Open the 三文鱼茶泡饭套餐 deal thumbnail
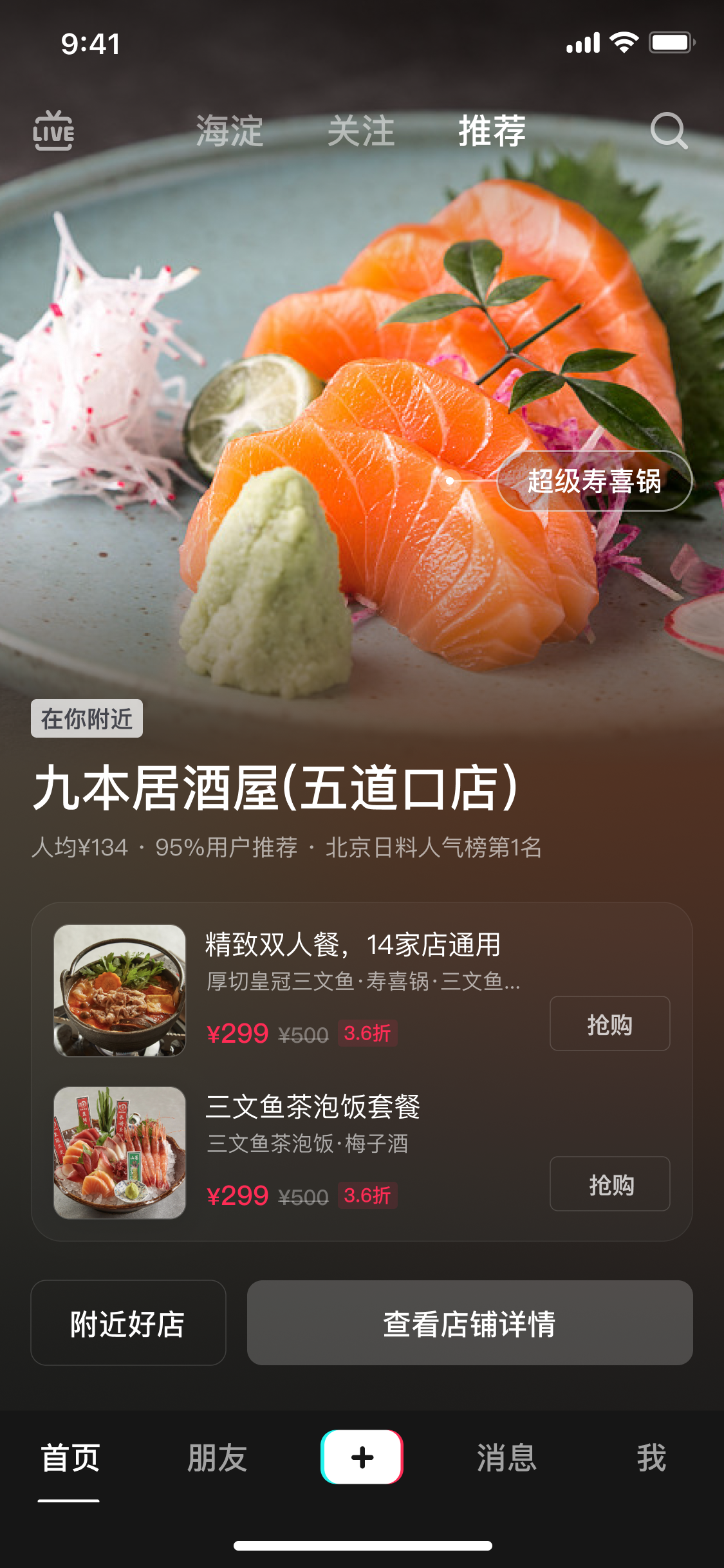724x1568 pixels. [x=120, y=1153]
